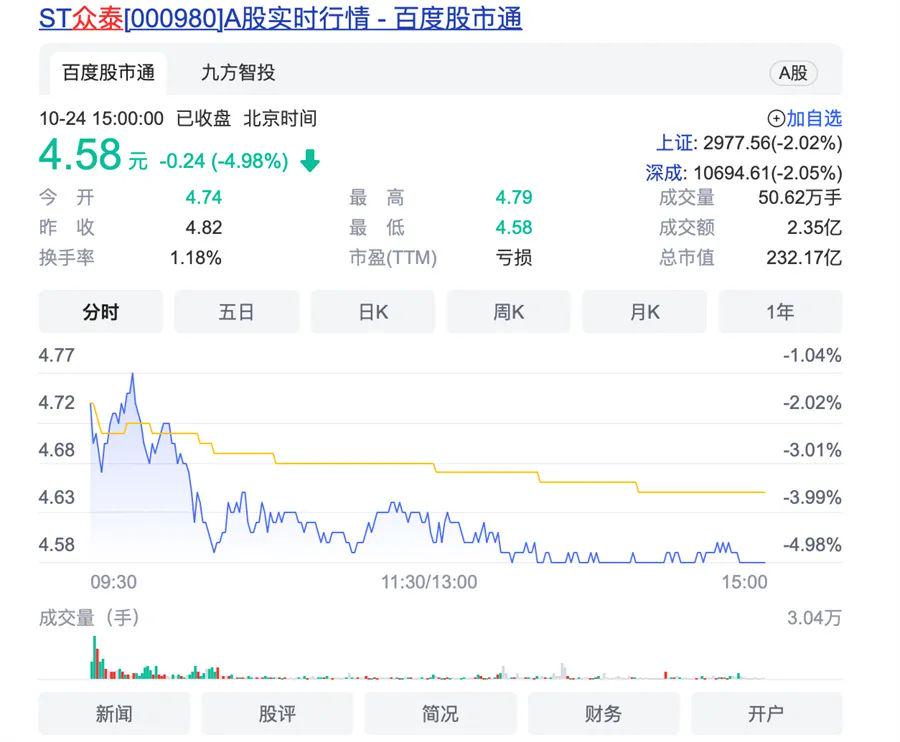Add stock to watchlist via 加自选

(x=805, y=118)
